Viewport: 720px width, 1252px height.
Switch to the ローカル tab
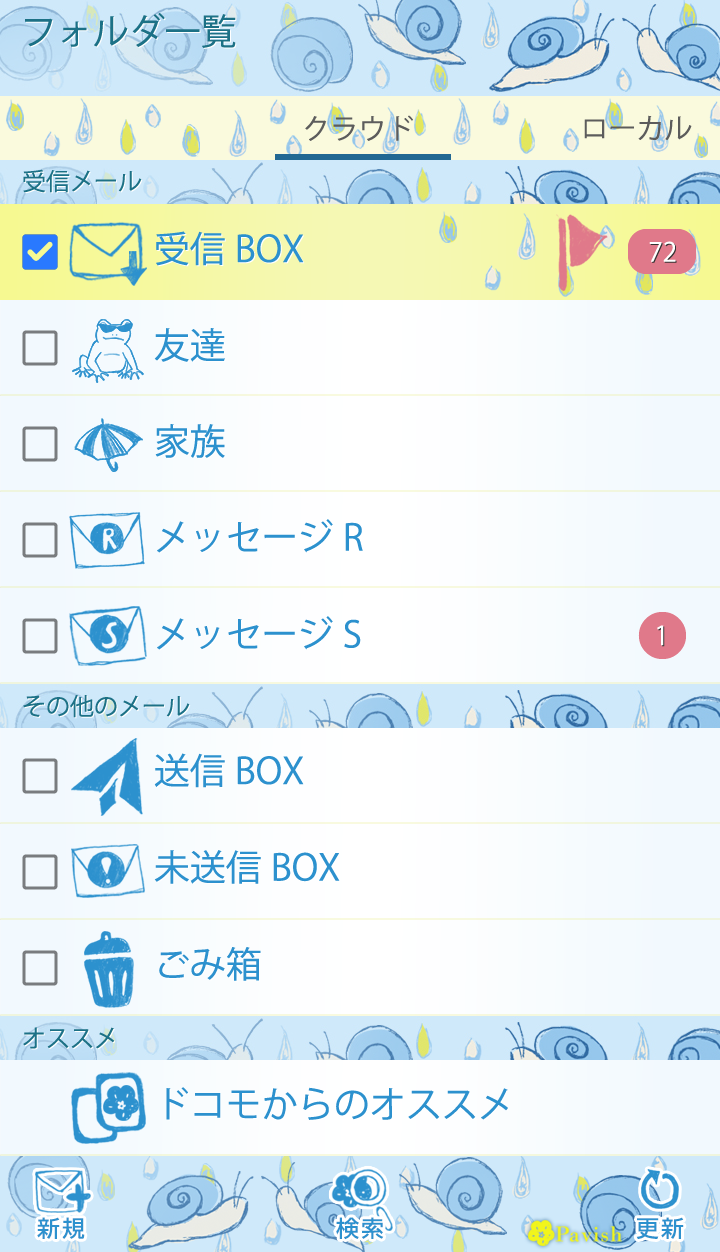(636, 129)
